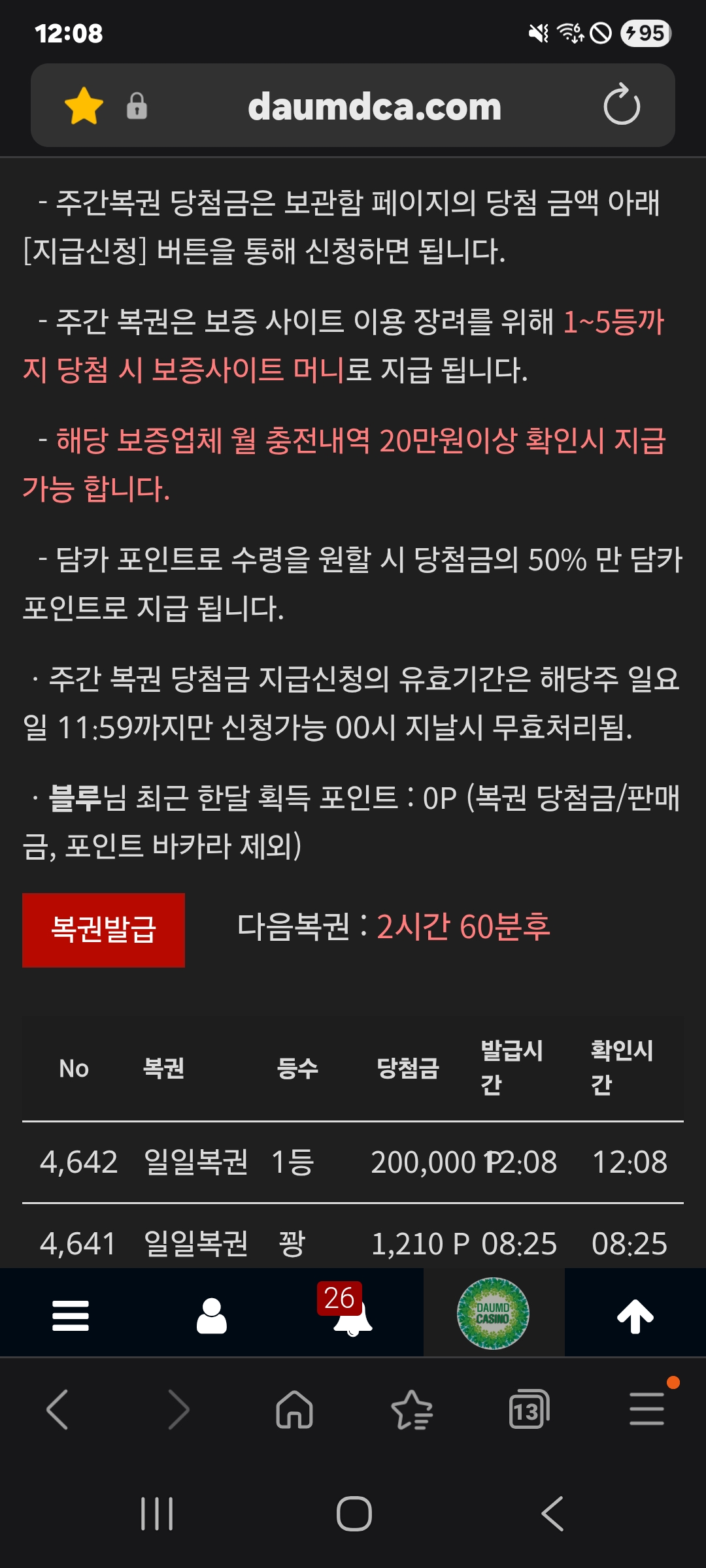Image resolution: width=706 pixels, height=1568 pixels.
Task: Go forward in the browser toolbar
Action: tap(178, 1410)
